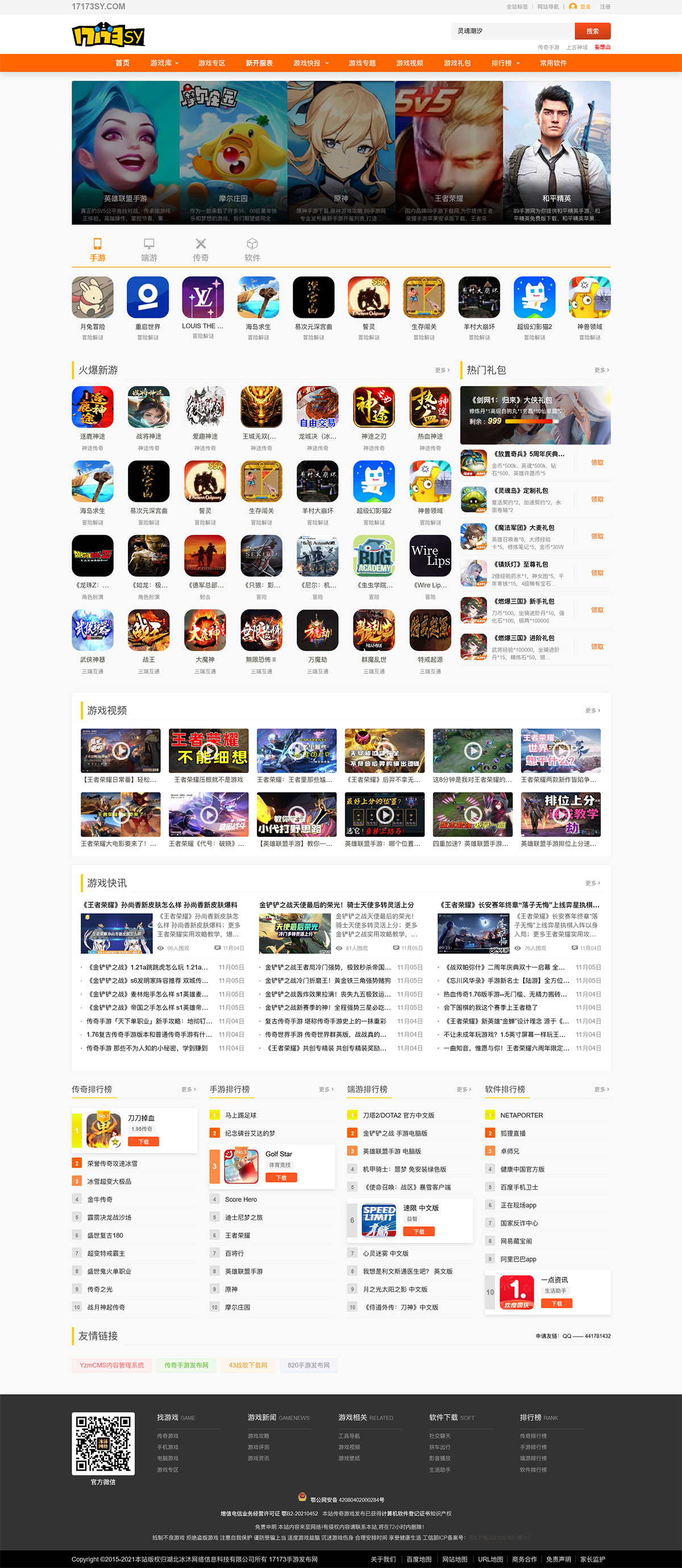Open the 逐鹿神途 game in 火爆新游
This screenshot has height=1568, width=682.
pyautogui.click(x=93, y=407)
